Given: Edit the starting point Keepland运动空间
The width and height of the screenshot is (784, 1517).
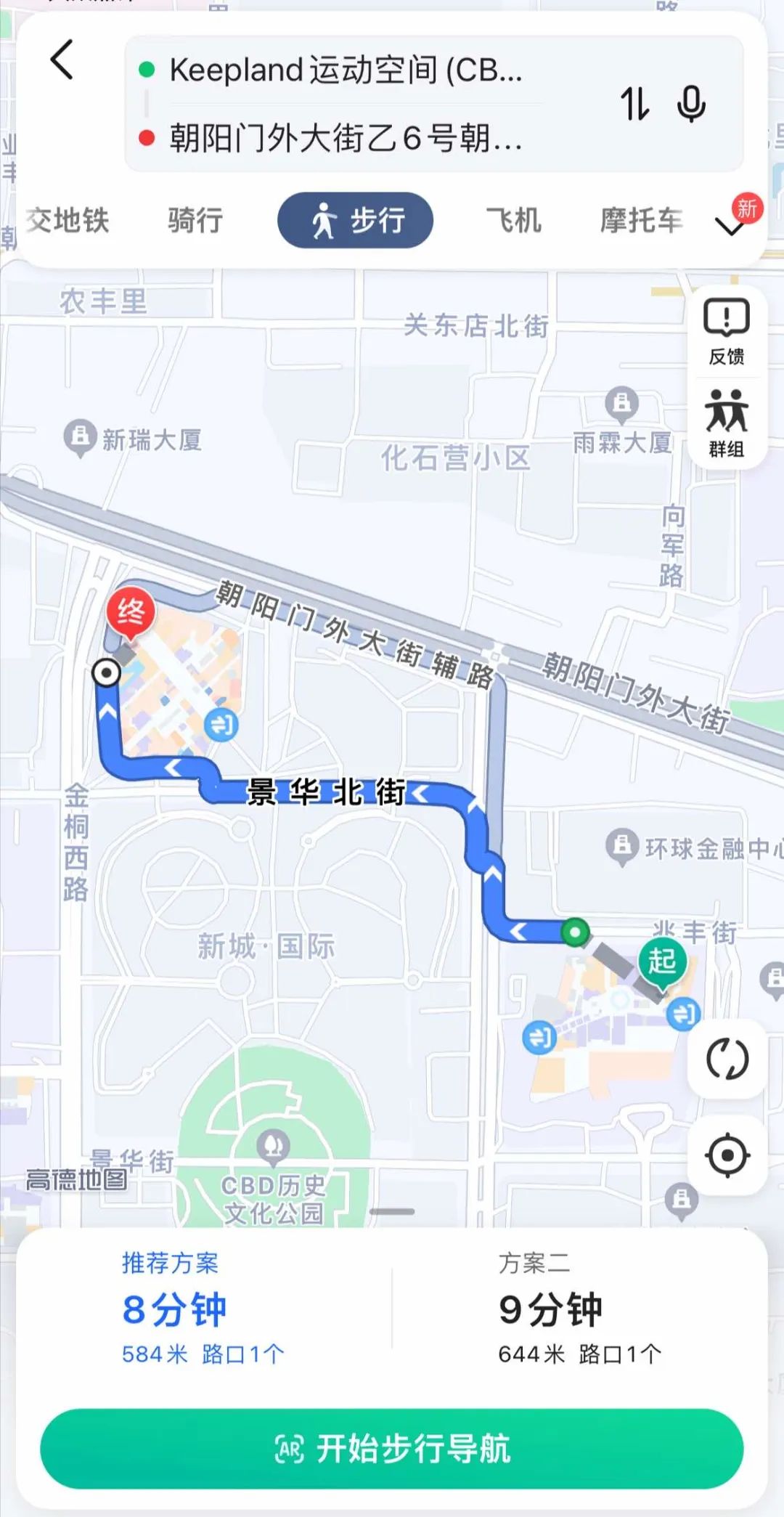Looking at the screenshot, I should [346, 70].
